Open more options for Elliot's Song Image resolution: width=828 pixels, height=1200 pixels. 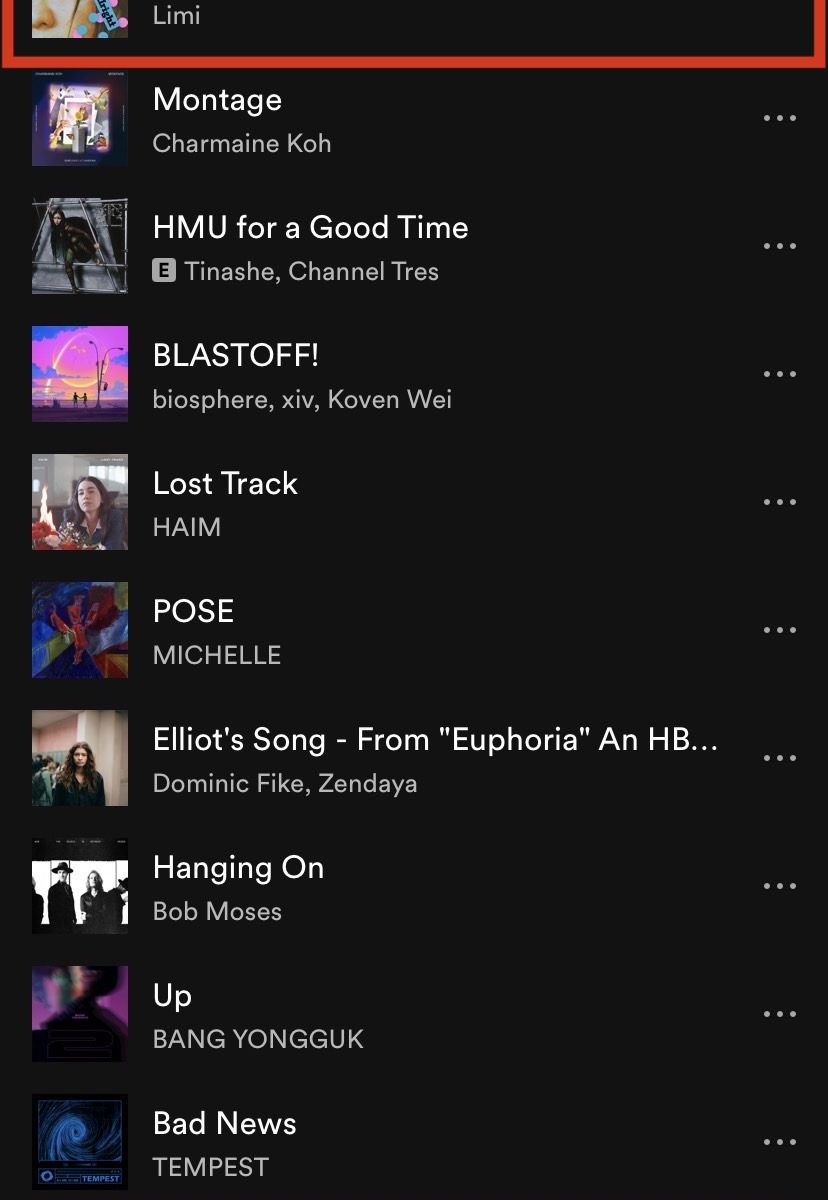pyautogui.click(x=779, y=758)
